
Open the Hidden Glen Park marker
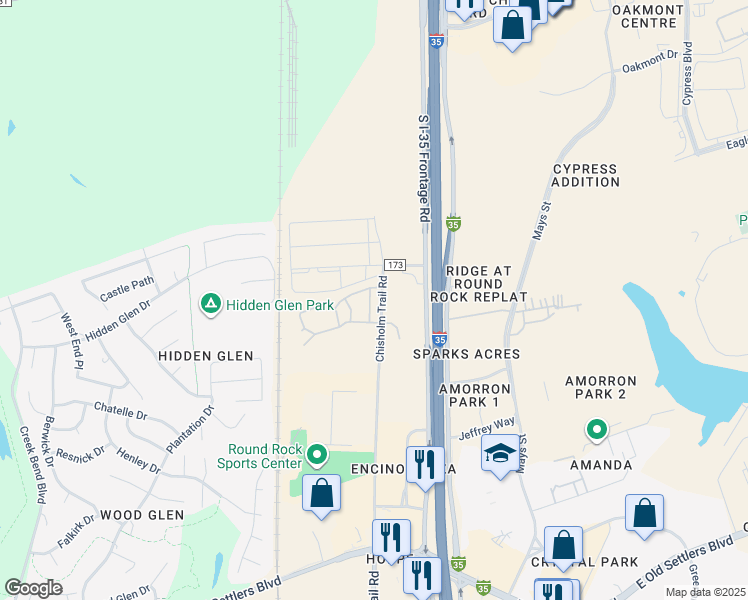(x=210, y=303)
